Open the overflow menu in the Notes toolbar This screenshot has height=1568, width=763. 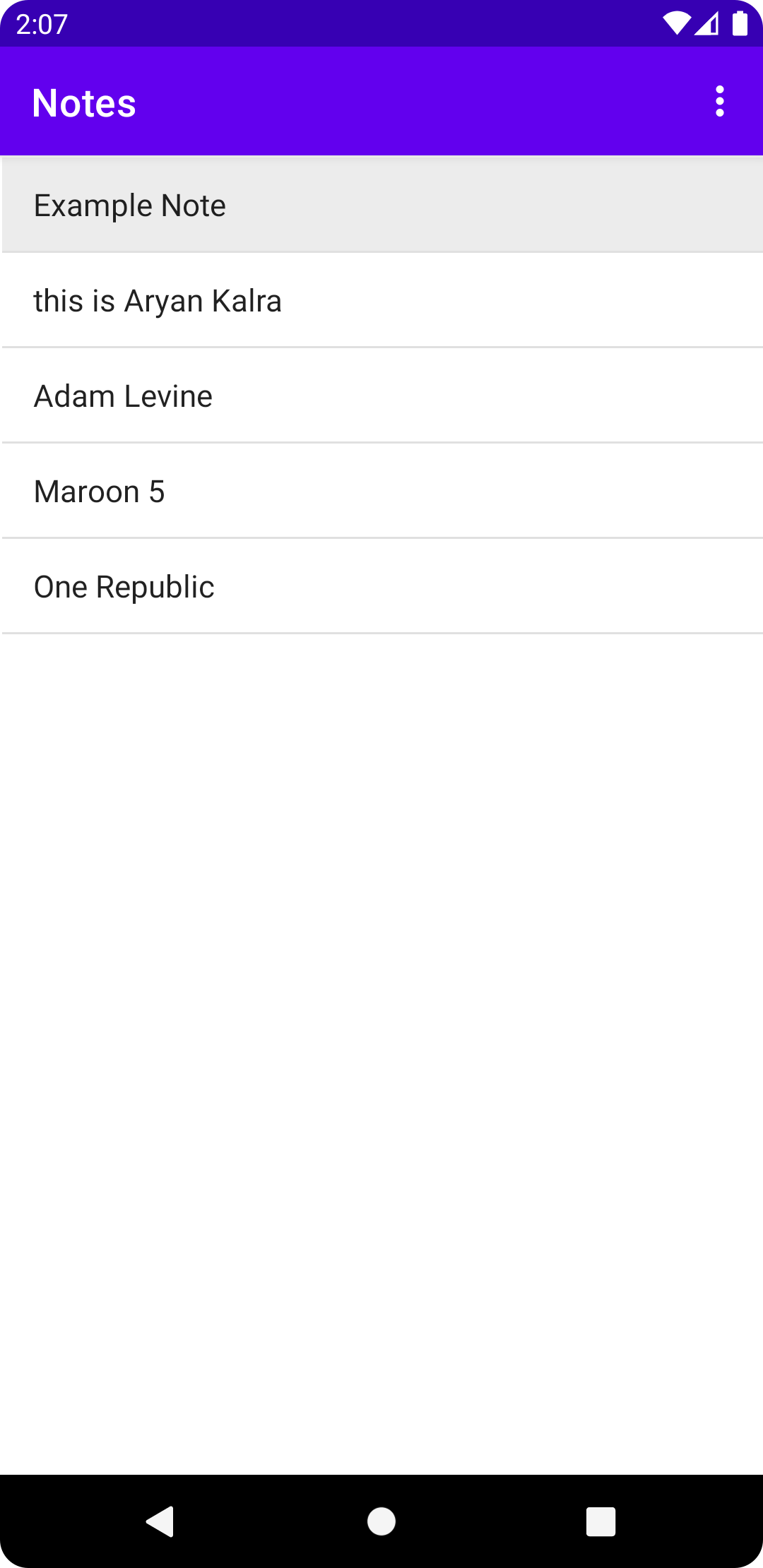coord(719,101)
